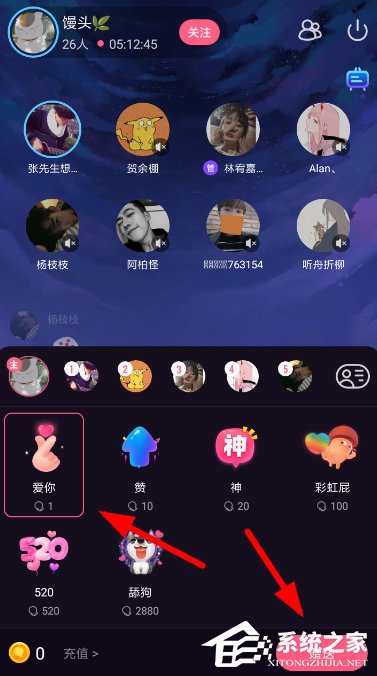The image size is (377, 676).
Task: Open the room members icon
Action: [310, 30]
